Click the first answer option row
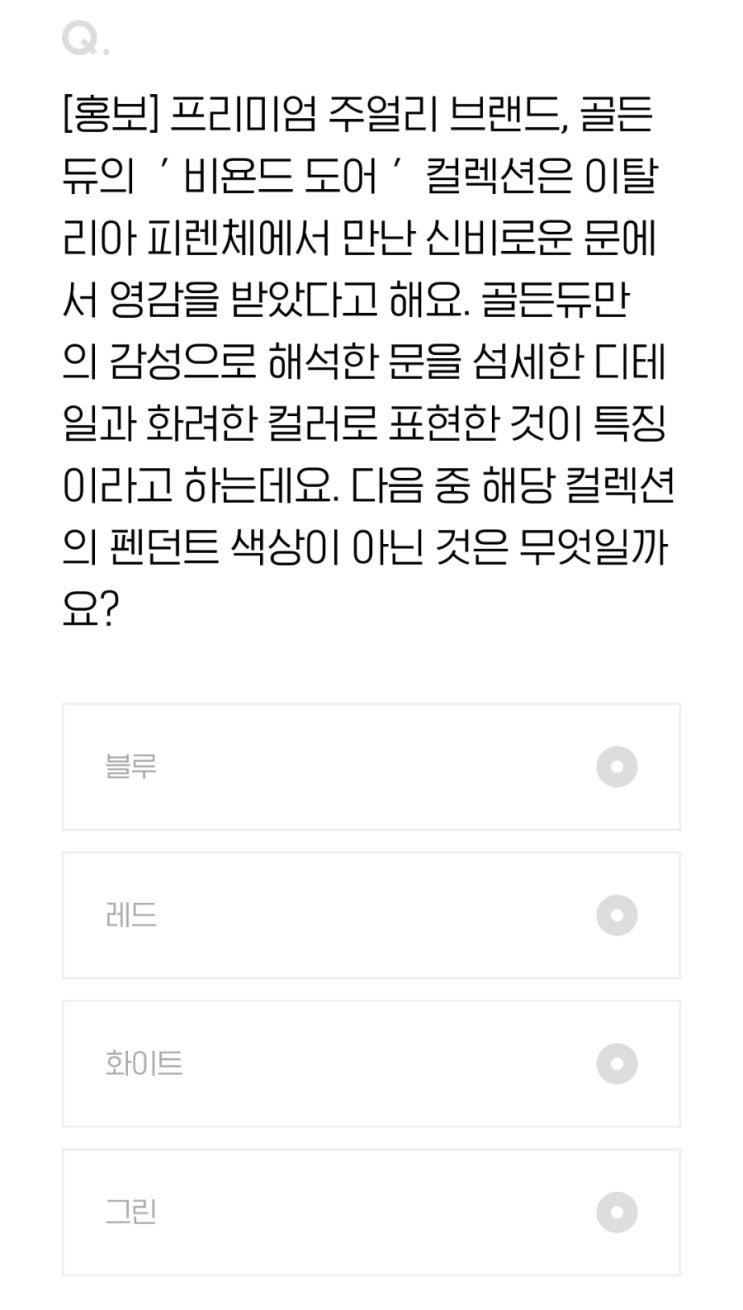Image resolution: width=743 pixels, height=1310 pixels. click(x=371, y=766)
